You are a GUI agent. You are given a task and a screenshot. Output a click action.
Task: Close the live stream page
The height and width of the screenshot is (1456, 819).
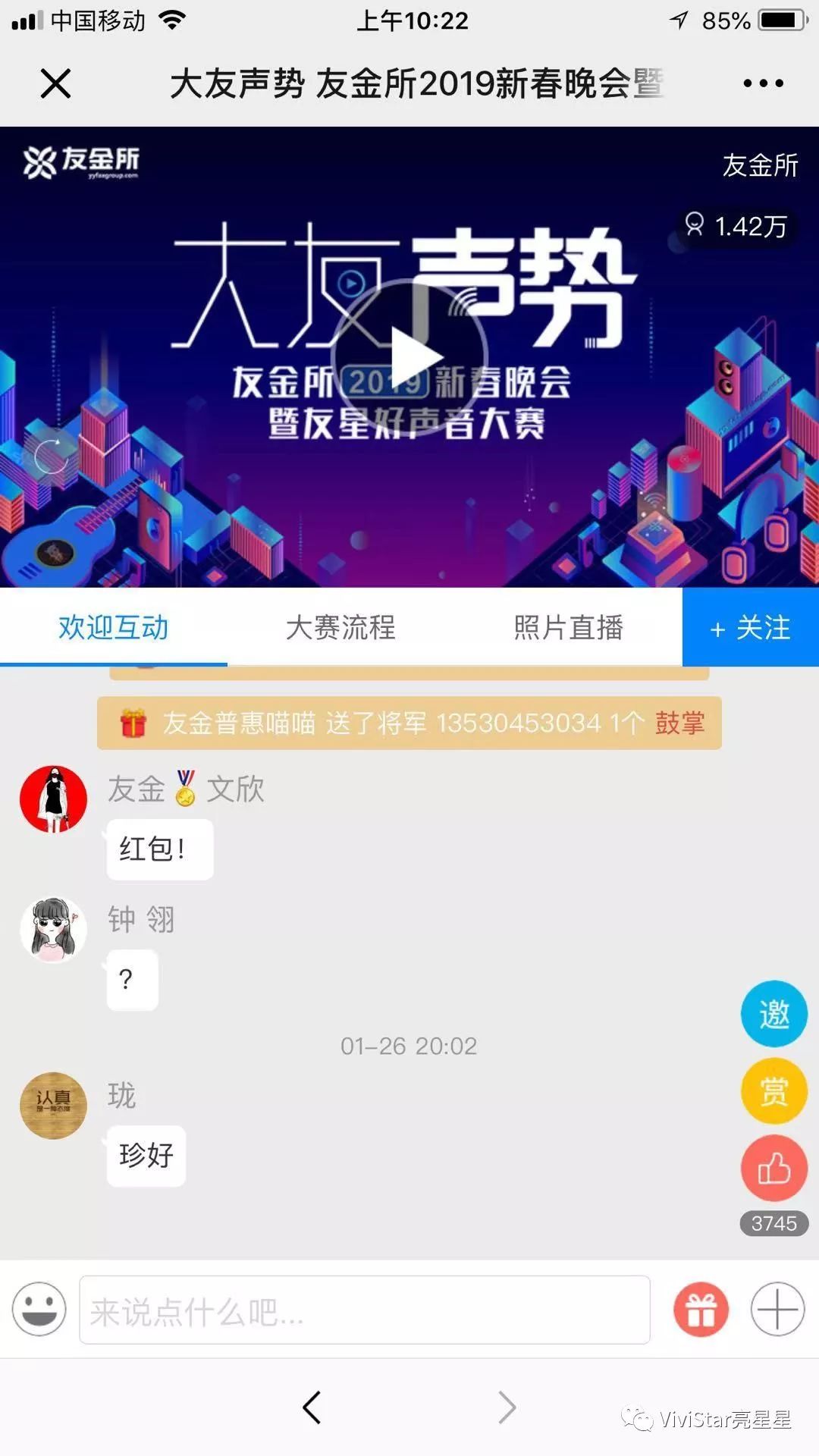[55, 83]
